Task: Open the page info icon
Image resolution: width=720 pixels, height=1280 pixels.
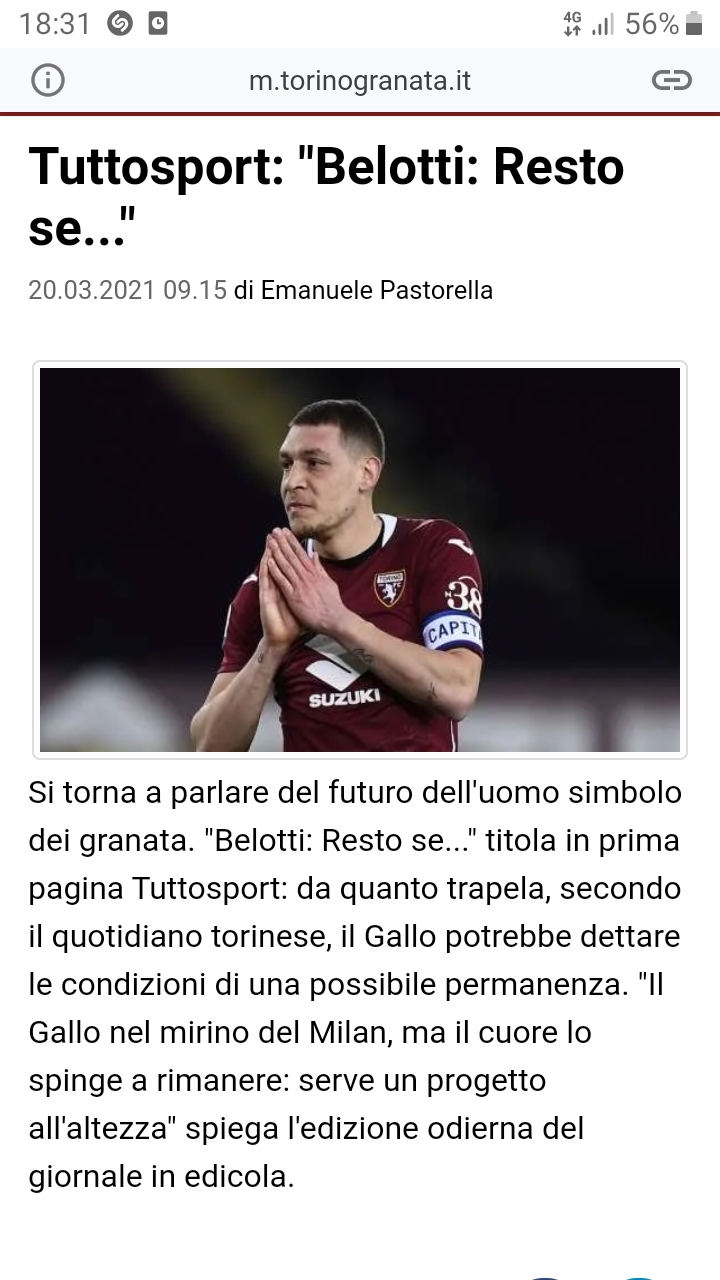Action: pos(48,80)
